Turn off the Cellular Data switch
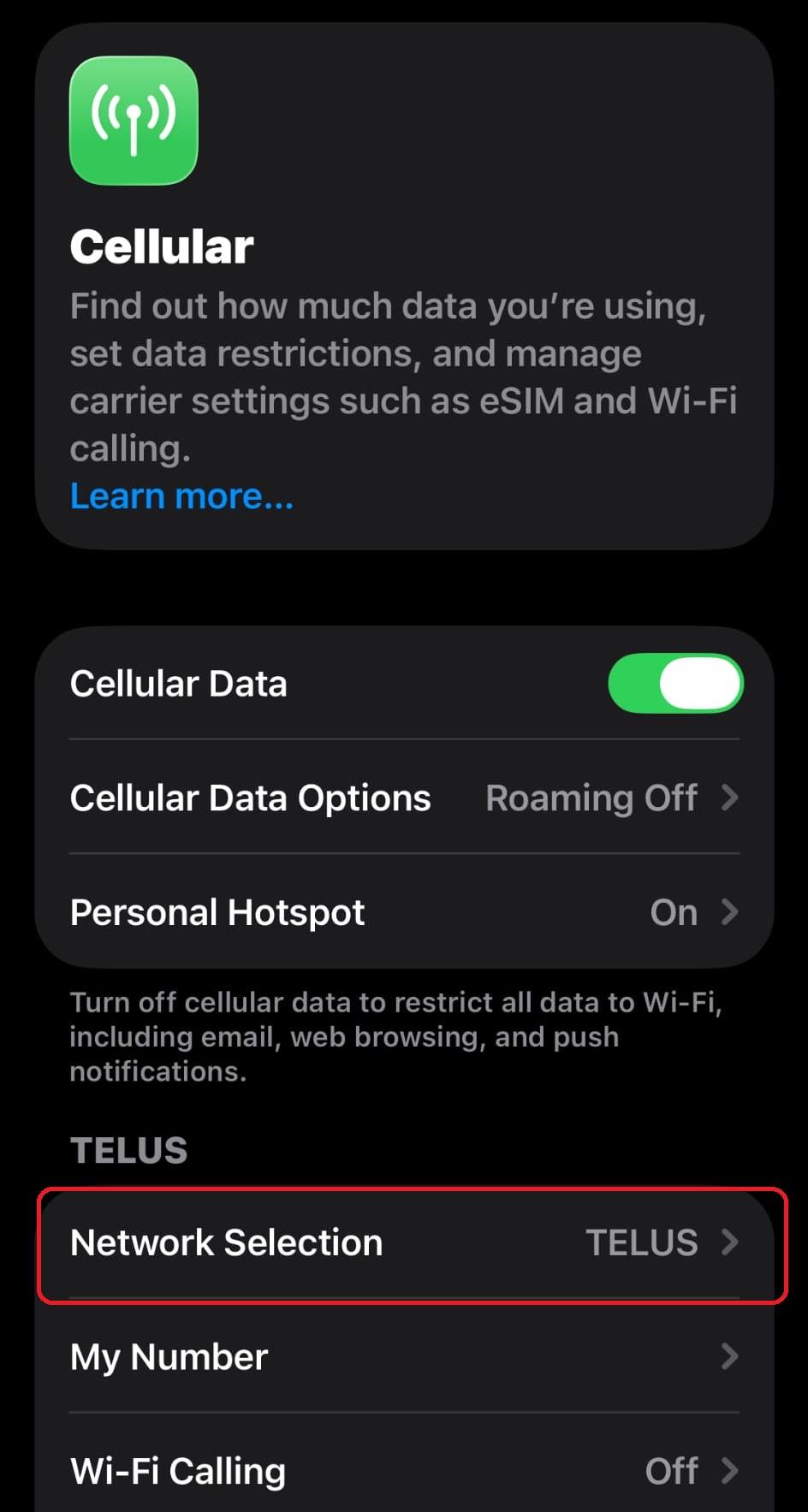 (675, 684)
